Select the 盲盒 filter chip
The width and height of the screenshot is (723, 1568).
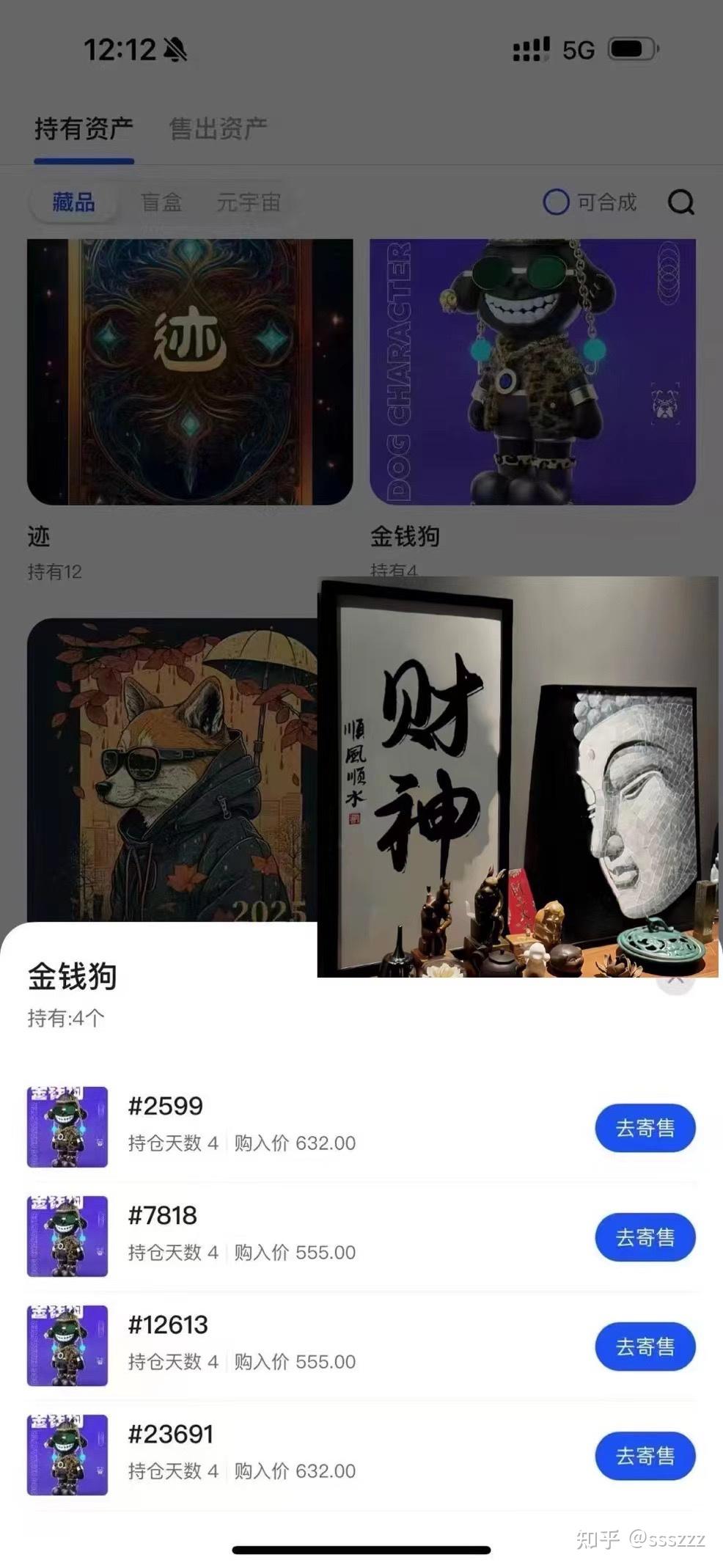click(x=162, y=202)
